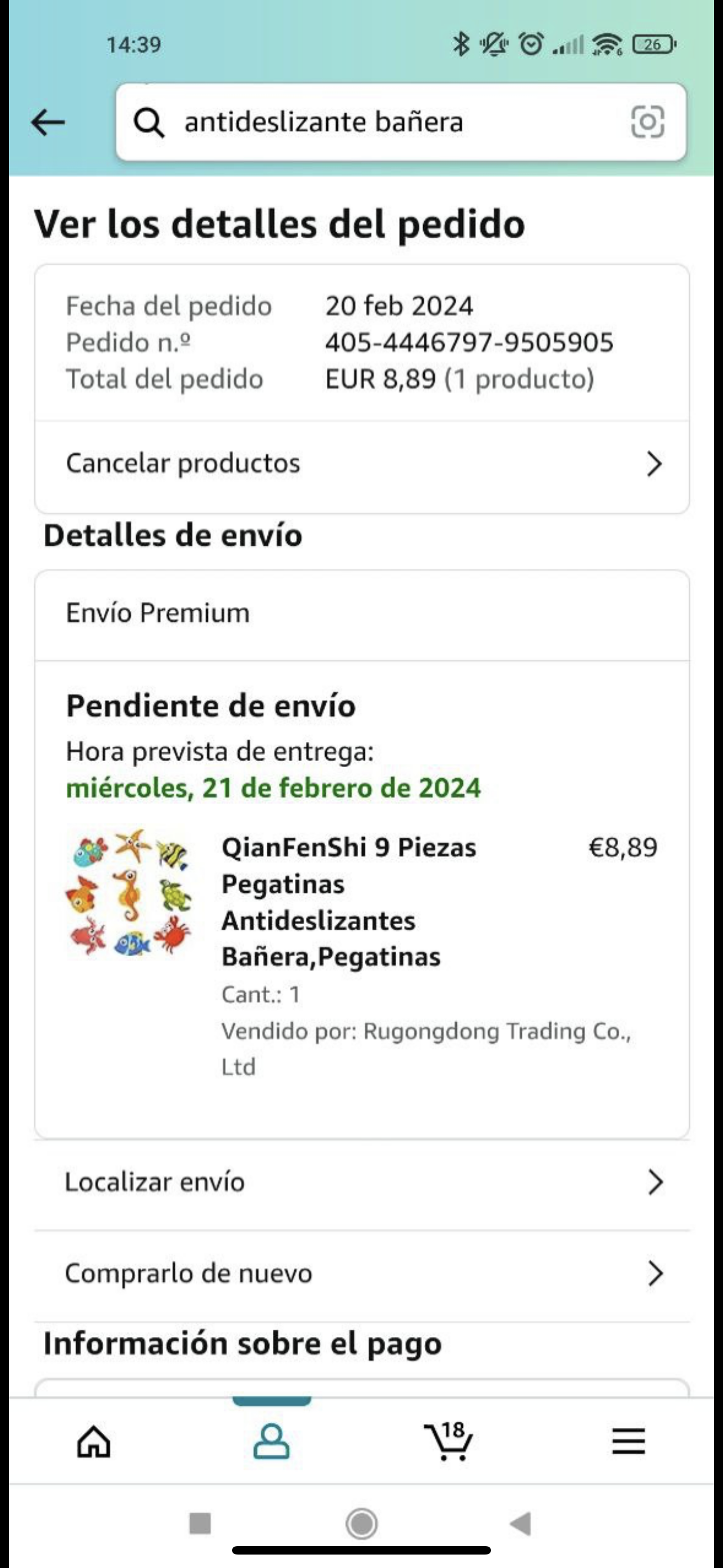Open Cancelar productos
This screenshot has height=1568, width=723.
362,464
